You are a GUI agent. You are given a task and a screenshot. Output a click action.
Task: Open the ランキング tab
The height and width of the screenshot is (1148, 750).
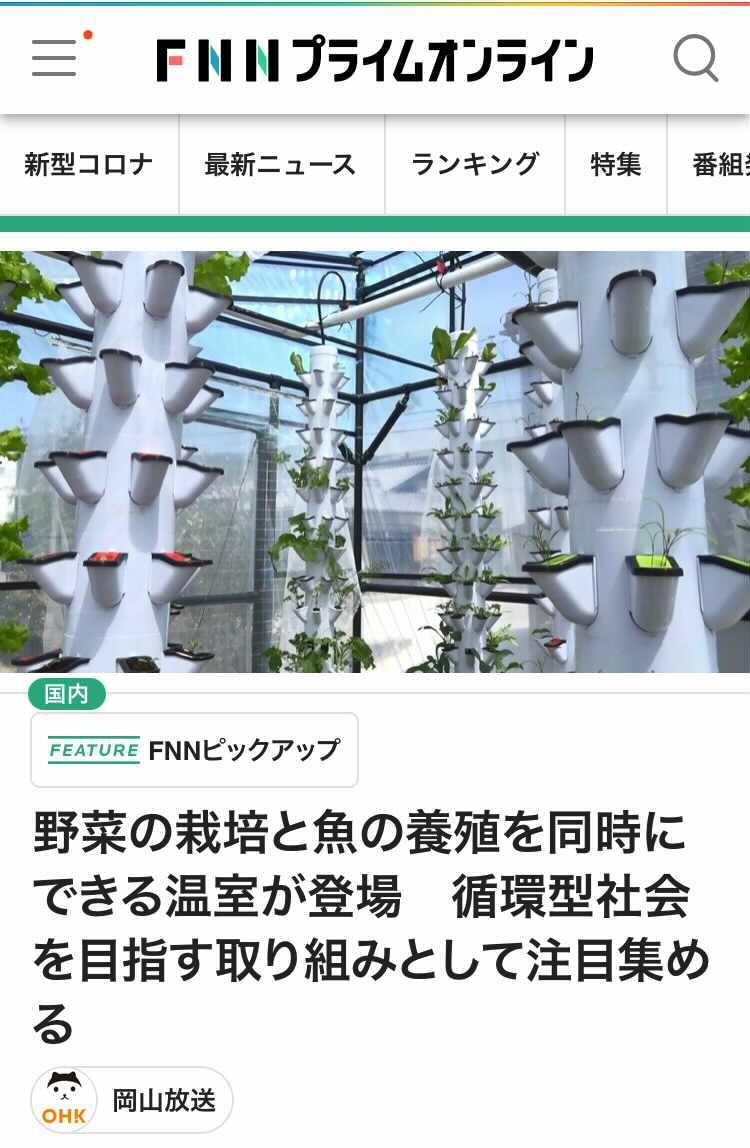tap(475, 164)
